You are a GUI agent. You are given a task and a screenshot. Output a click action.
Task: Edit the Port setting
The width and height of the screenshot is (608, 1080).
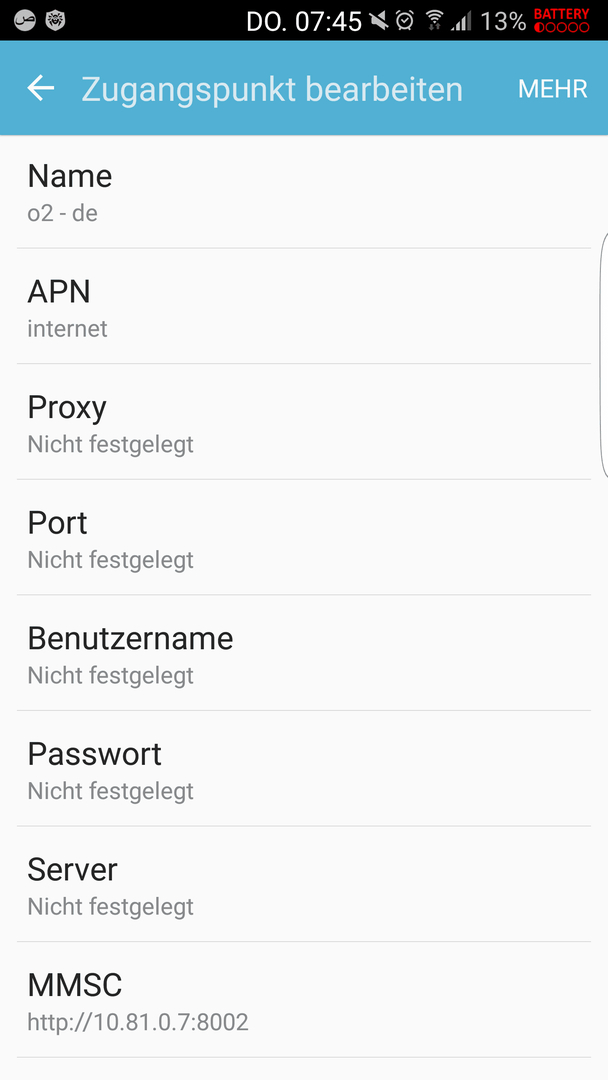tap(304, 538)
